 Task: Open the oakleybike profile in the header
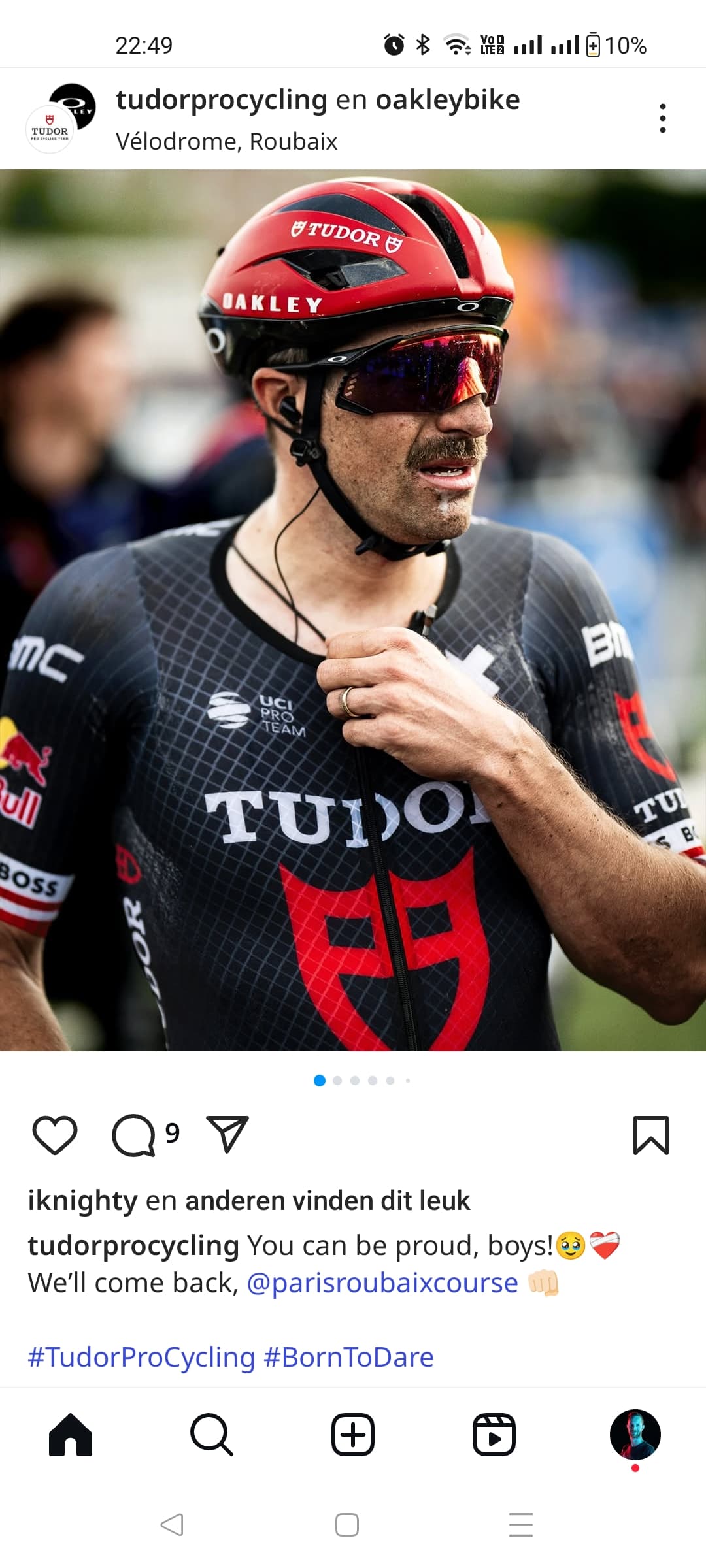448,100
